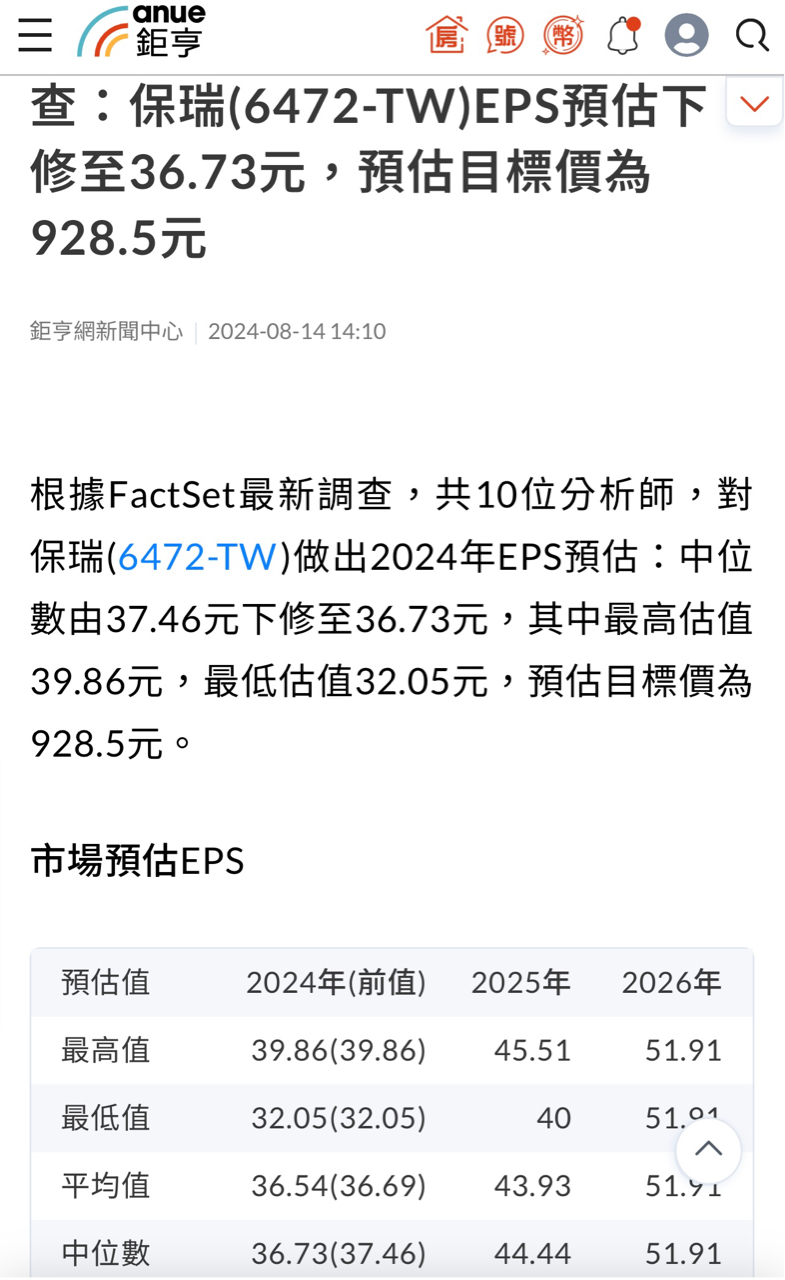Open the user profile avatar

click(x=685, y=35)
